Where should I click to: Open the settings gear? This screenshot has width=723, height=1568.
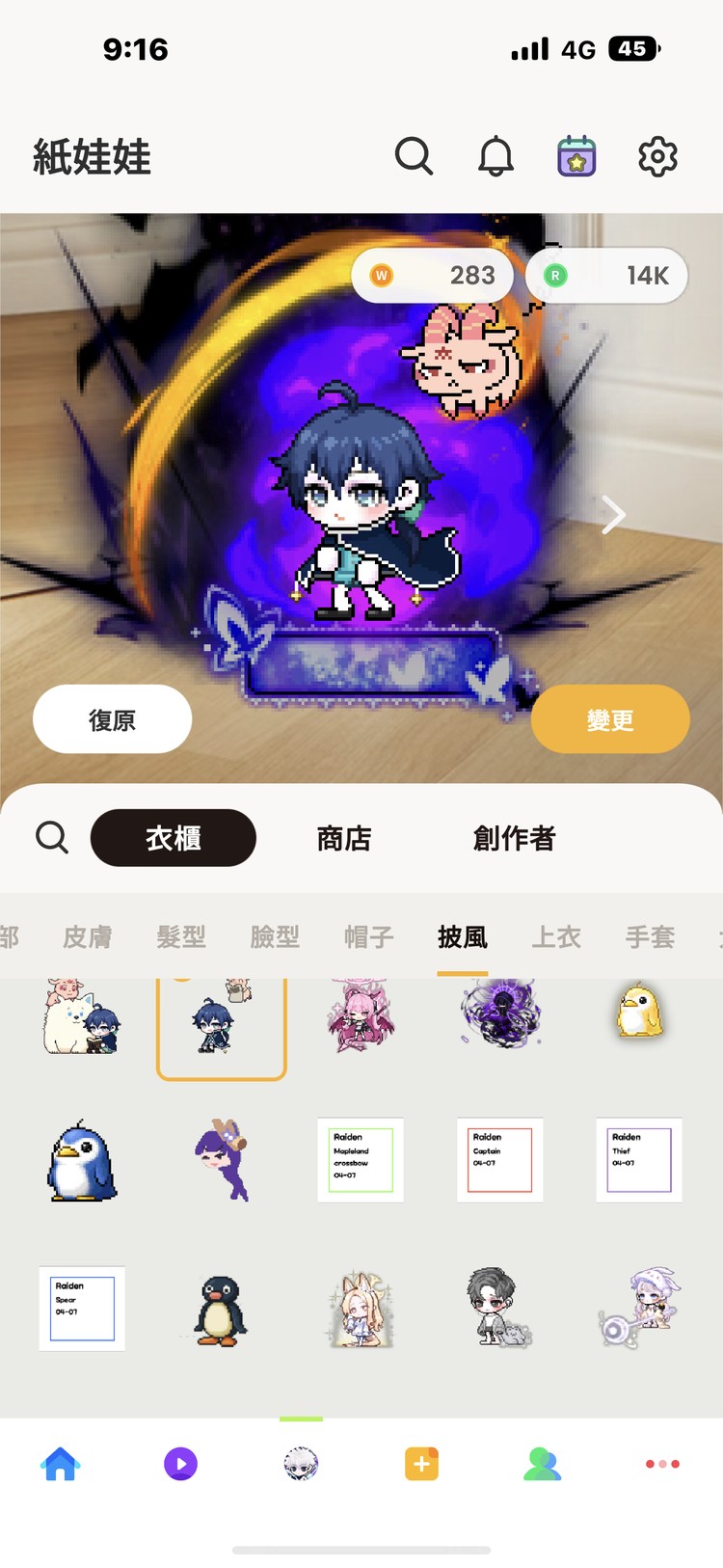657,156
